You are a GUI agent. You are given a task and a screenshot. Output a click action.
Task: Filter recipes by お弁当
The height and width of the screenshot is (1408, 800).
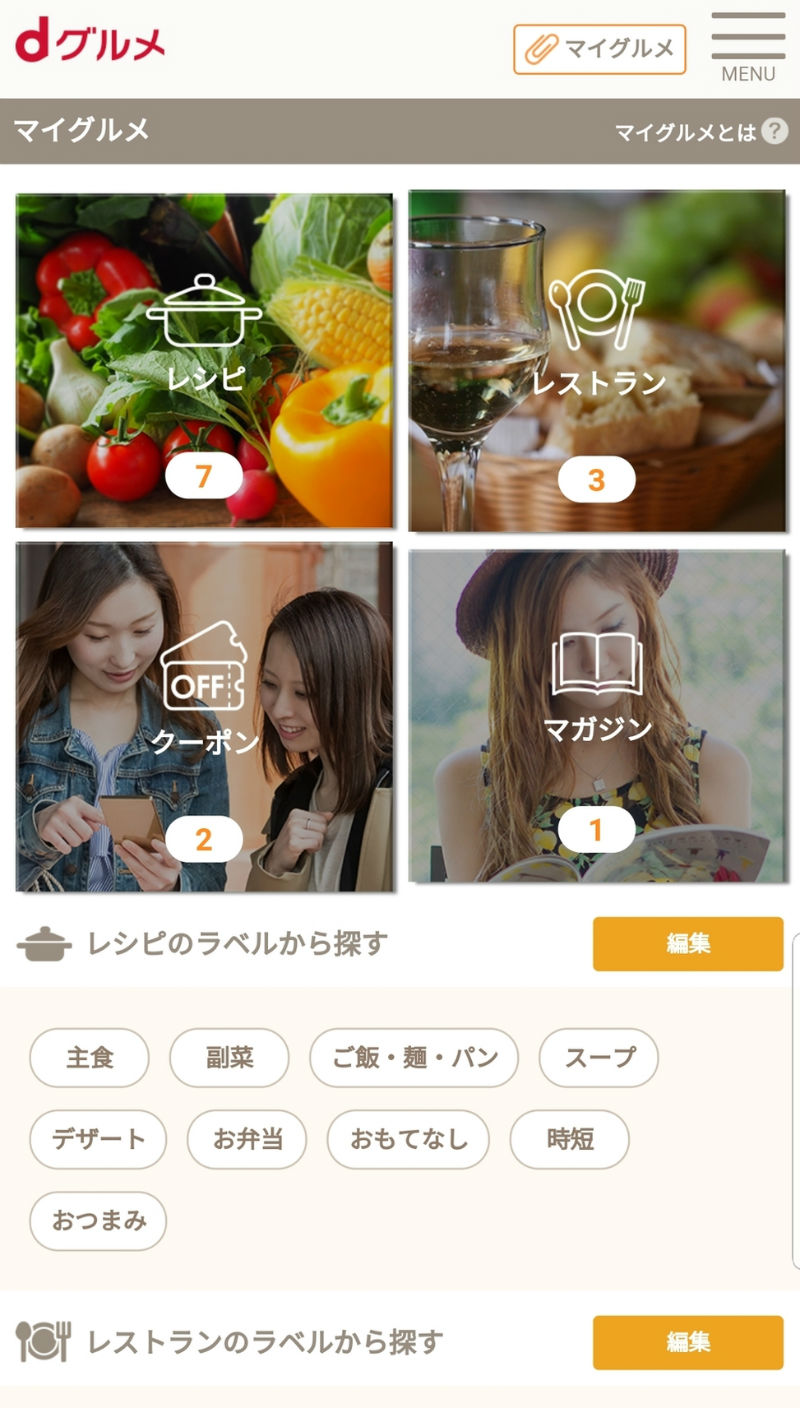pos(247,1139)
